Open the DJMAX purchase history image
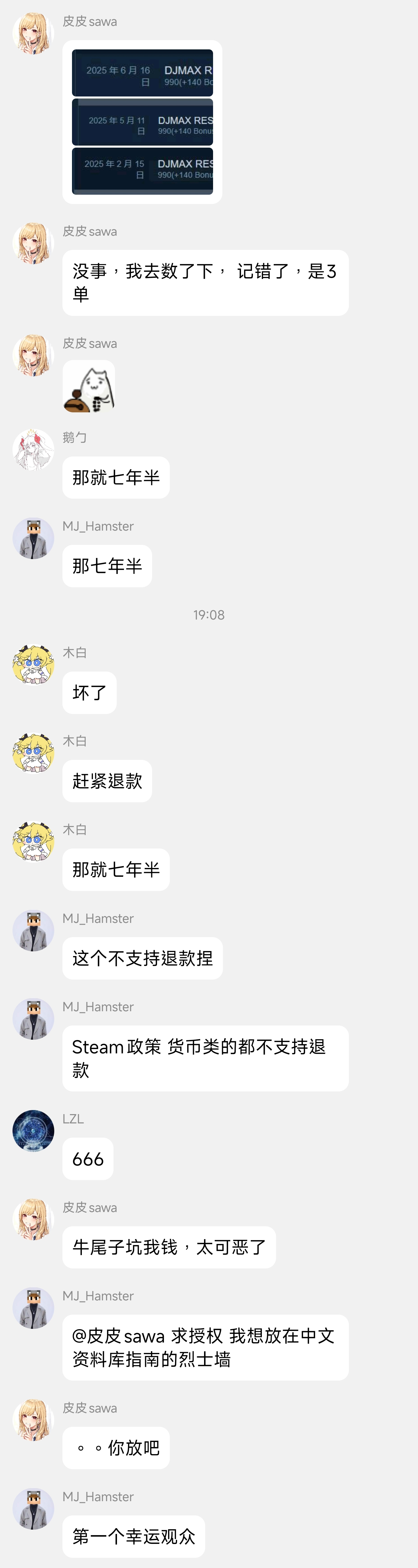The height and width of the screenshot is (1568, 418). 142,122
